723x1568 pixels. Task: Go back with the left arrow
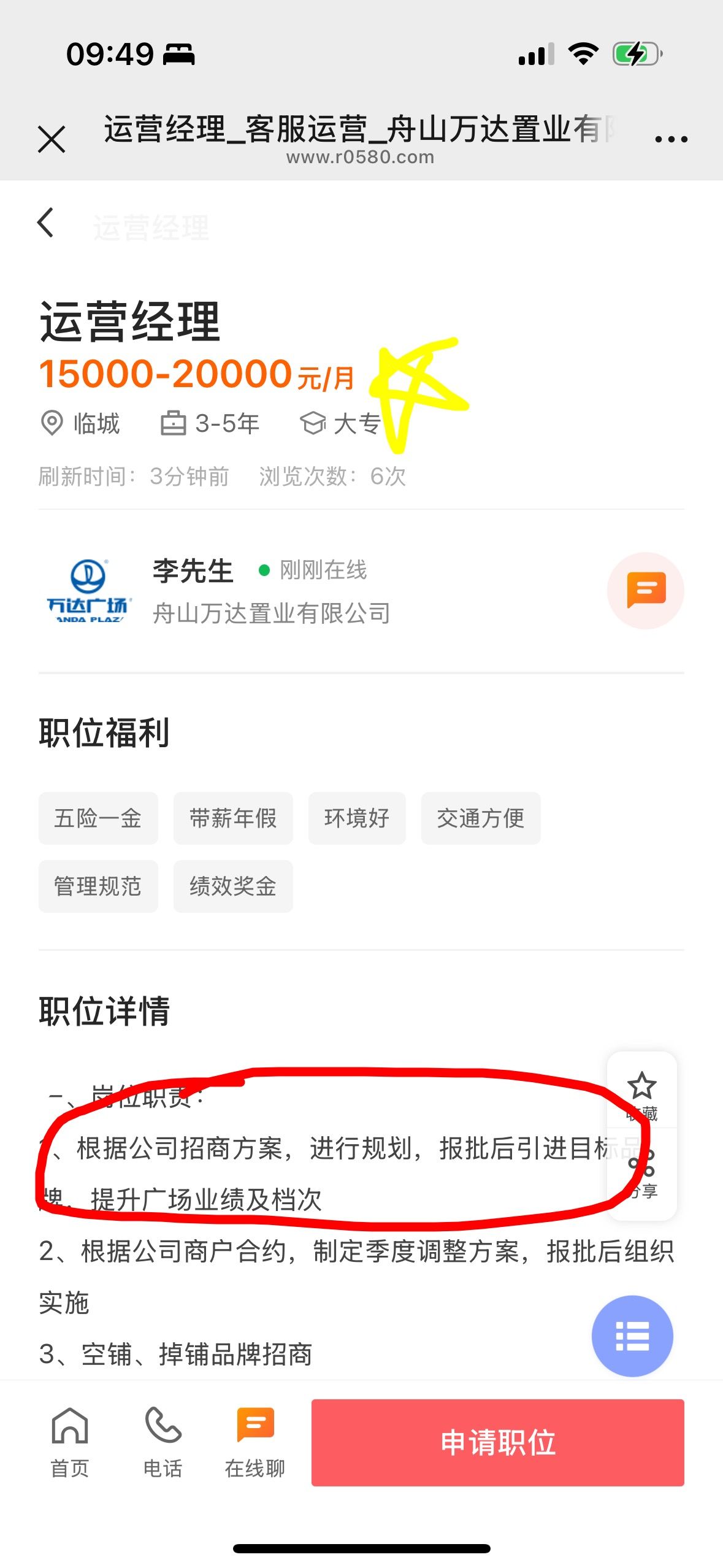tap(46, 222)
